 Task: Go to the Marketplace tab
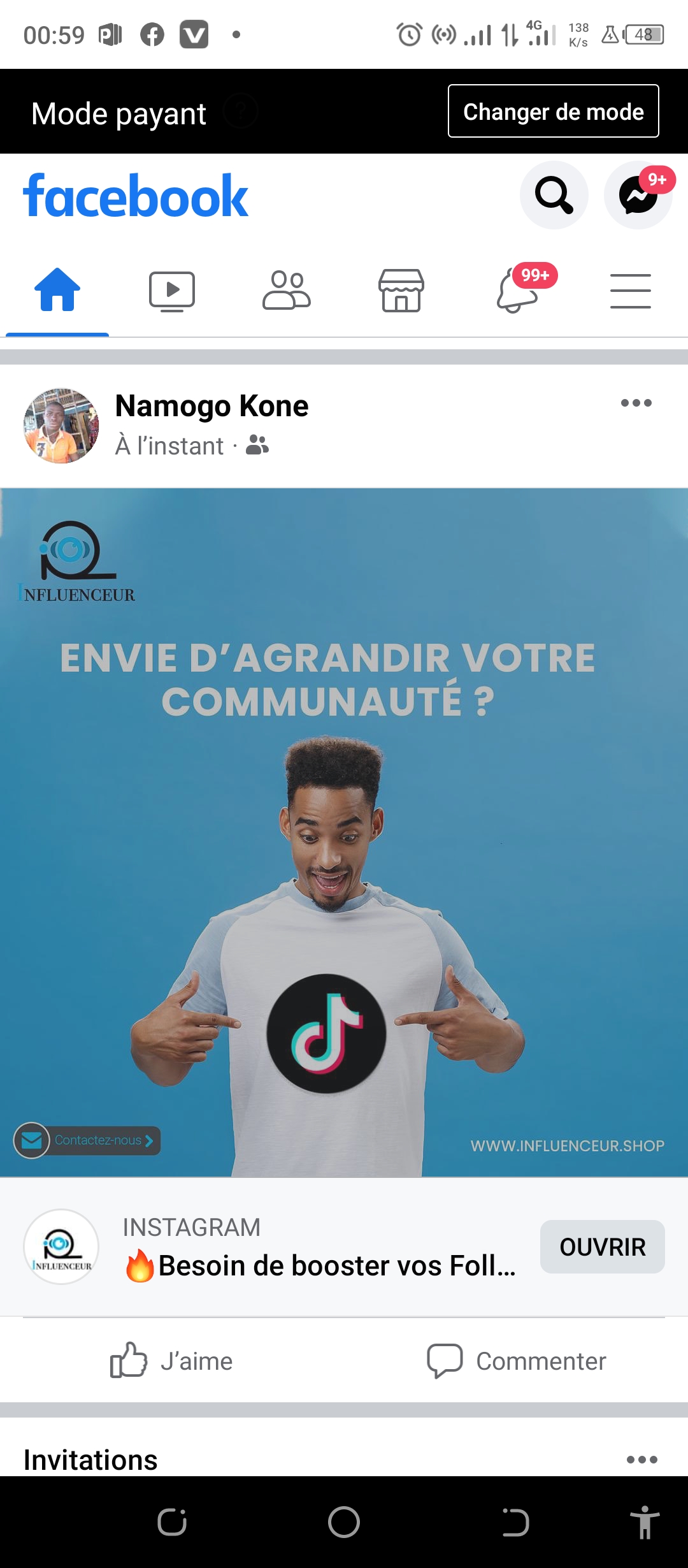(401, 291)
